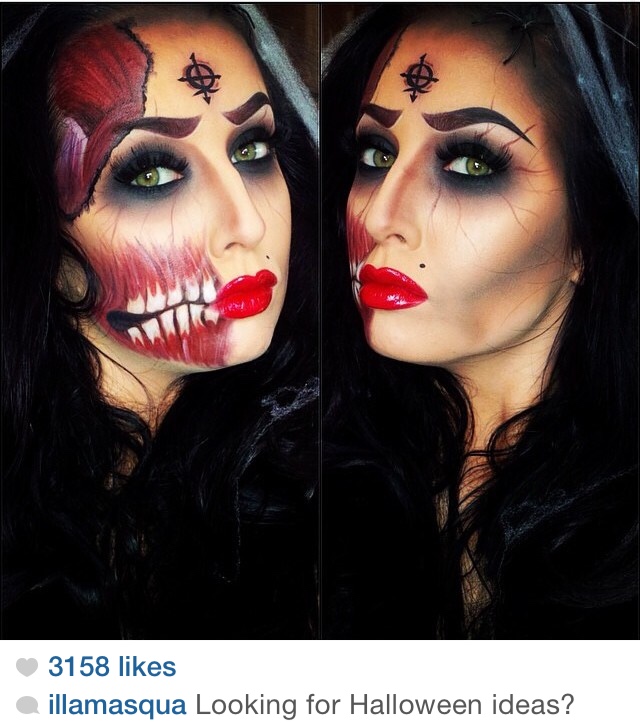Tap the Halloween makeup post photo
The image size is (640, 723).
click(320, 320)
